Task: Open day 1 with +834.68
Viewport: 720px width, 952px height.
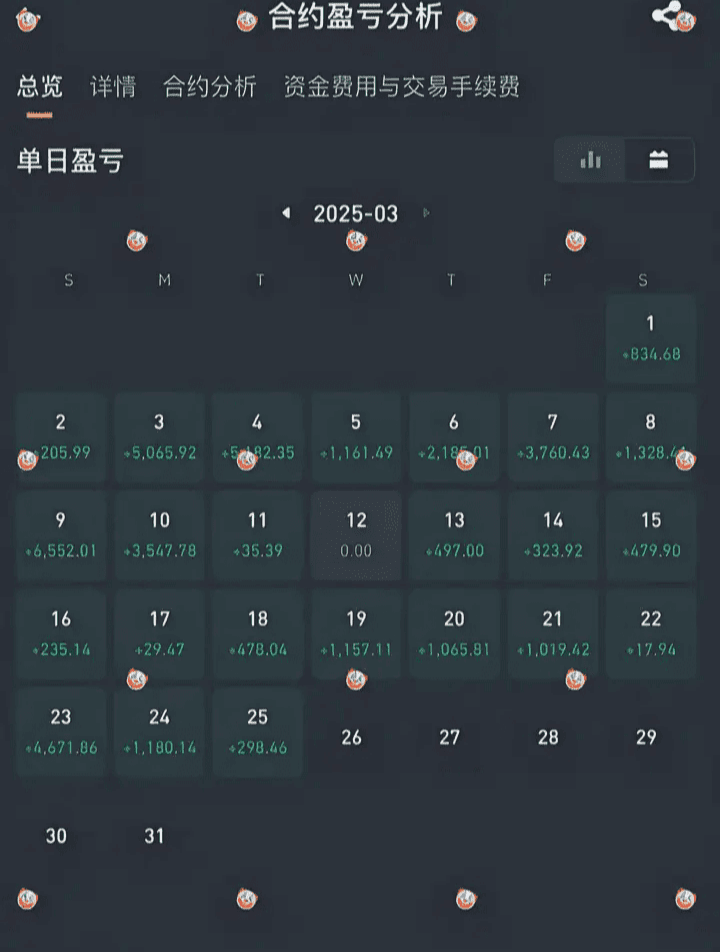Action: click(x=651, y=338)
